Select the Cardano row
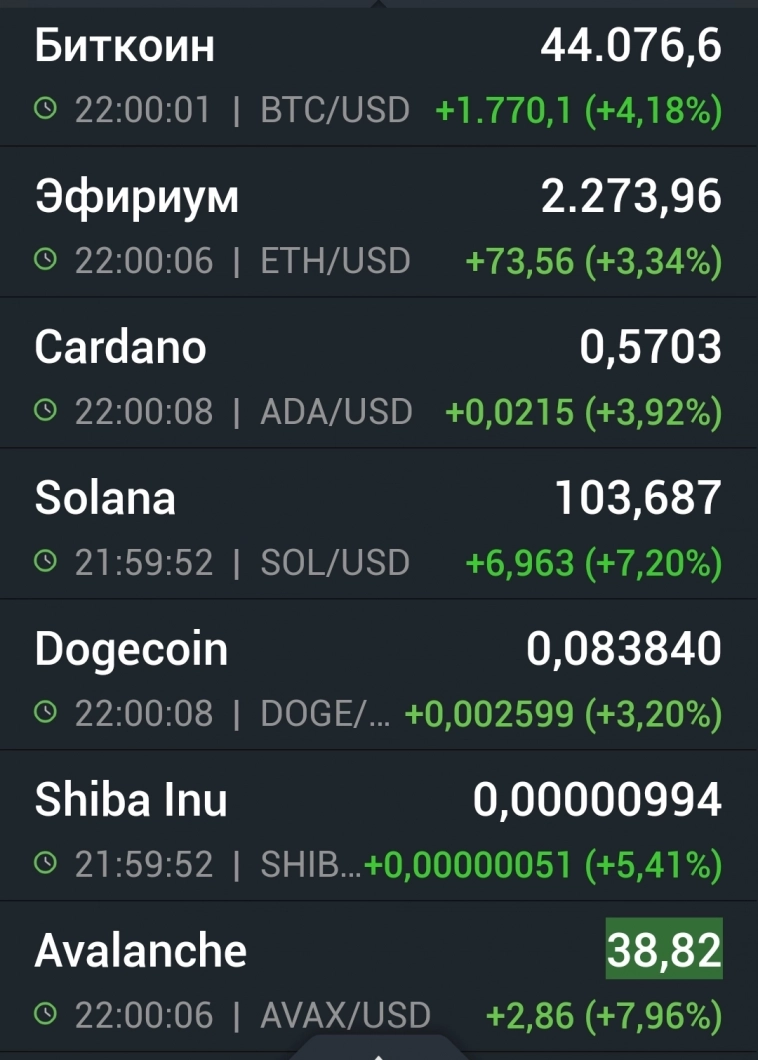The width and height of the screenshot is (758, 1060). tap(379, 375)
